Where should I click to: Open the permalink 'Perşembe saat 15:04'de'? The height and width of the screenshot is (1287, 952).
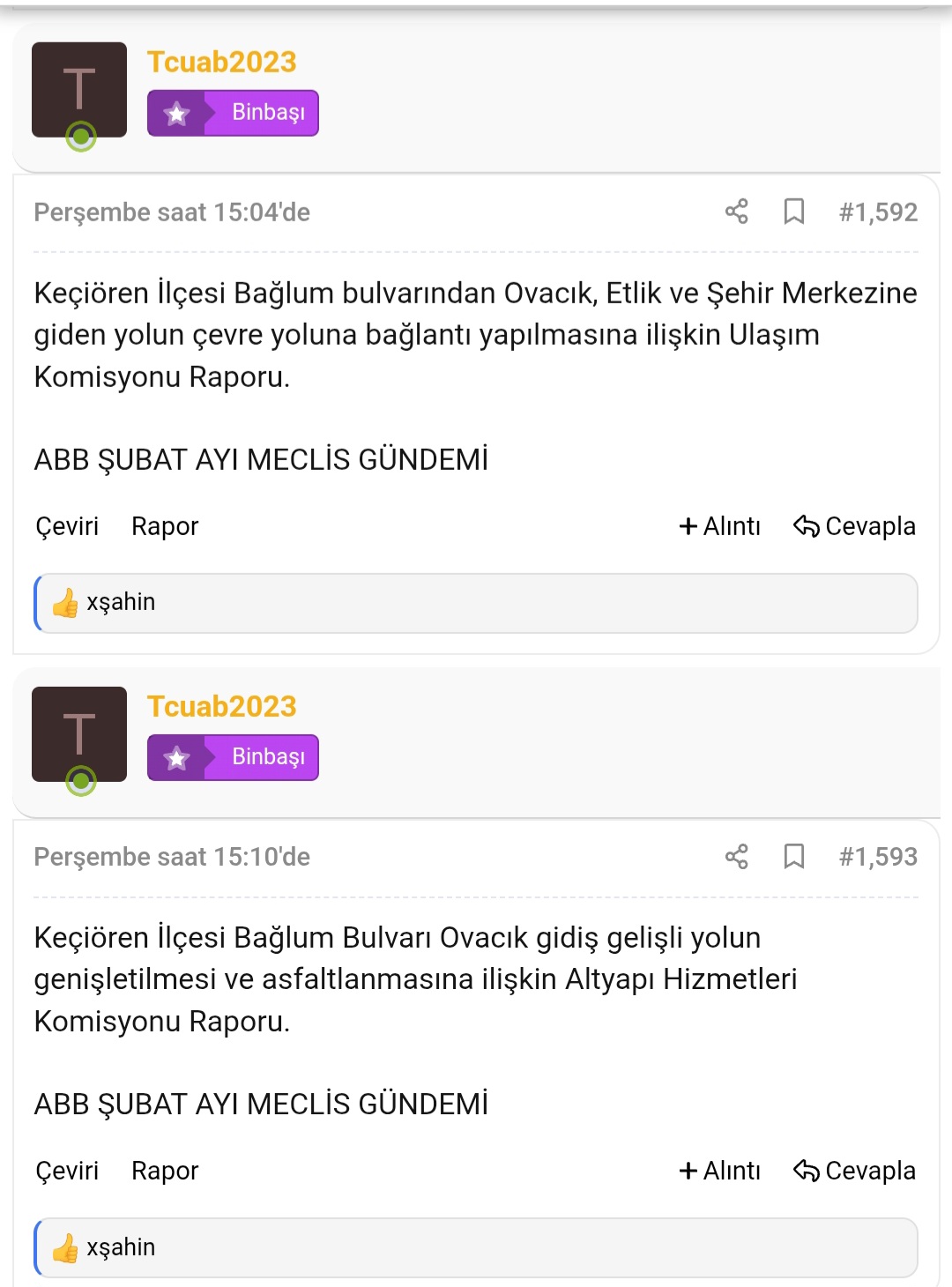tap(173, 212)
